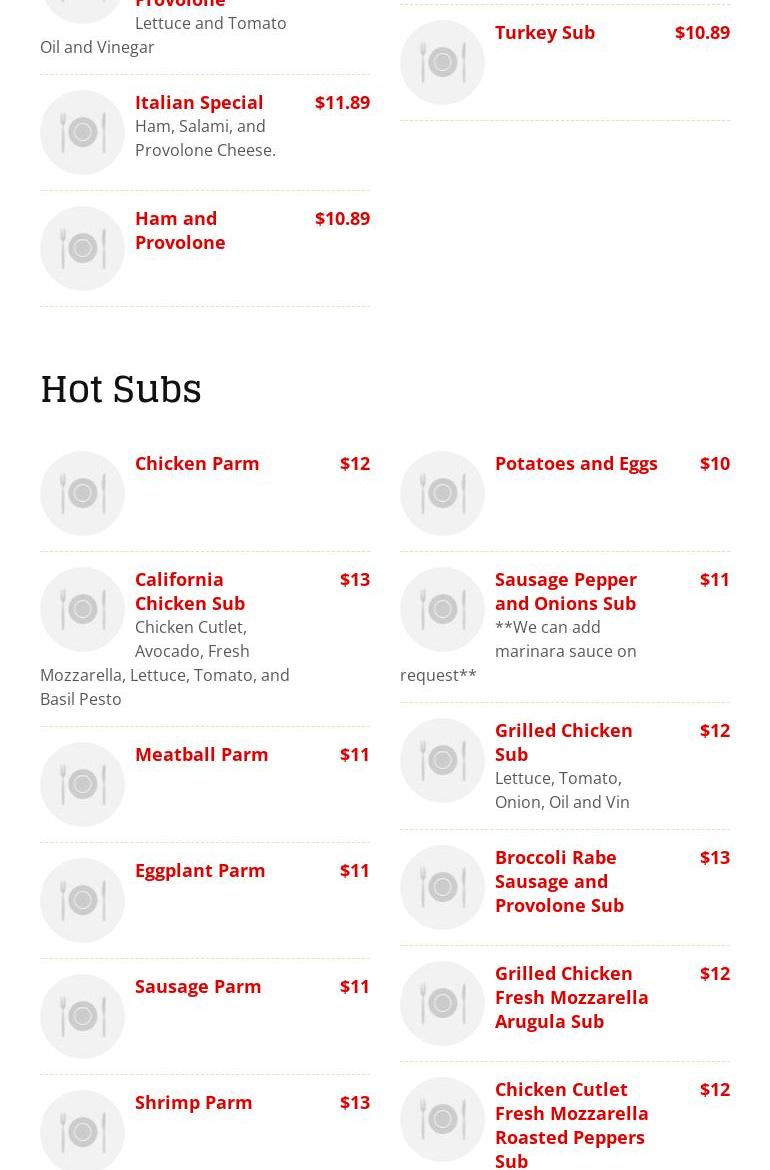This screenshot has width=770, height=1170.
Task: Open California Chicken Sub details
Action: [x=190, y=591]
